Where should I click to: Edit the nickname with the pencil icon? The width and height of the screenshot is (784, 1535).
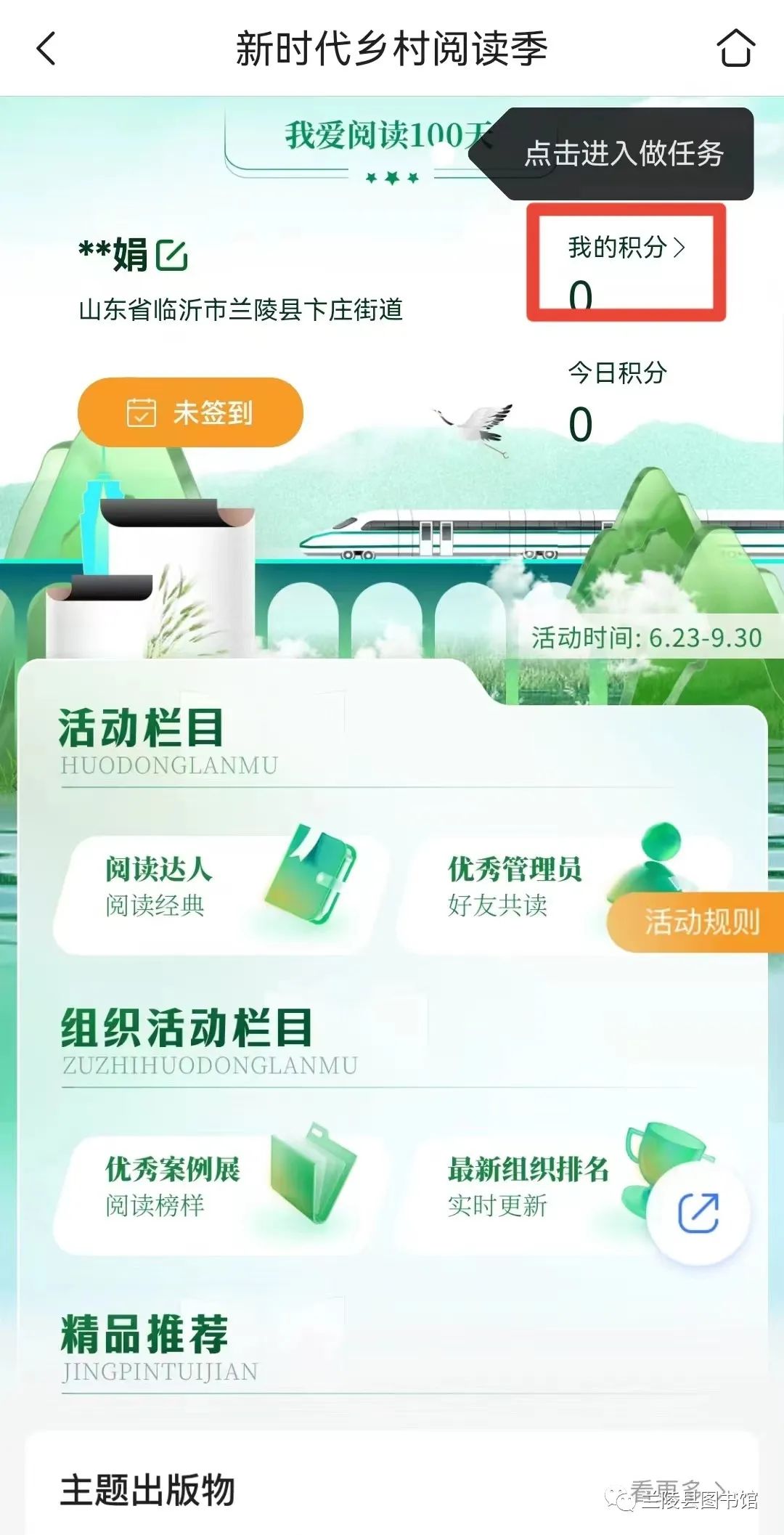172,255
